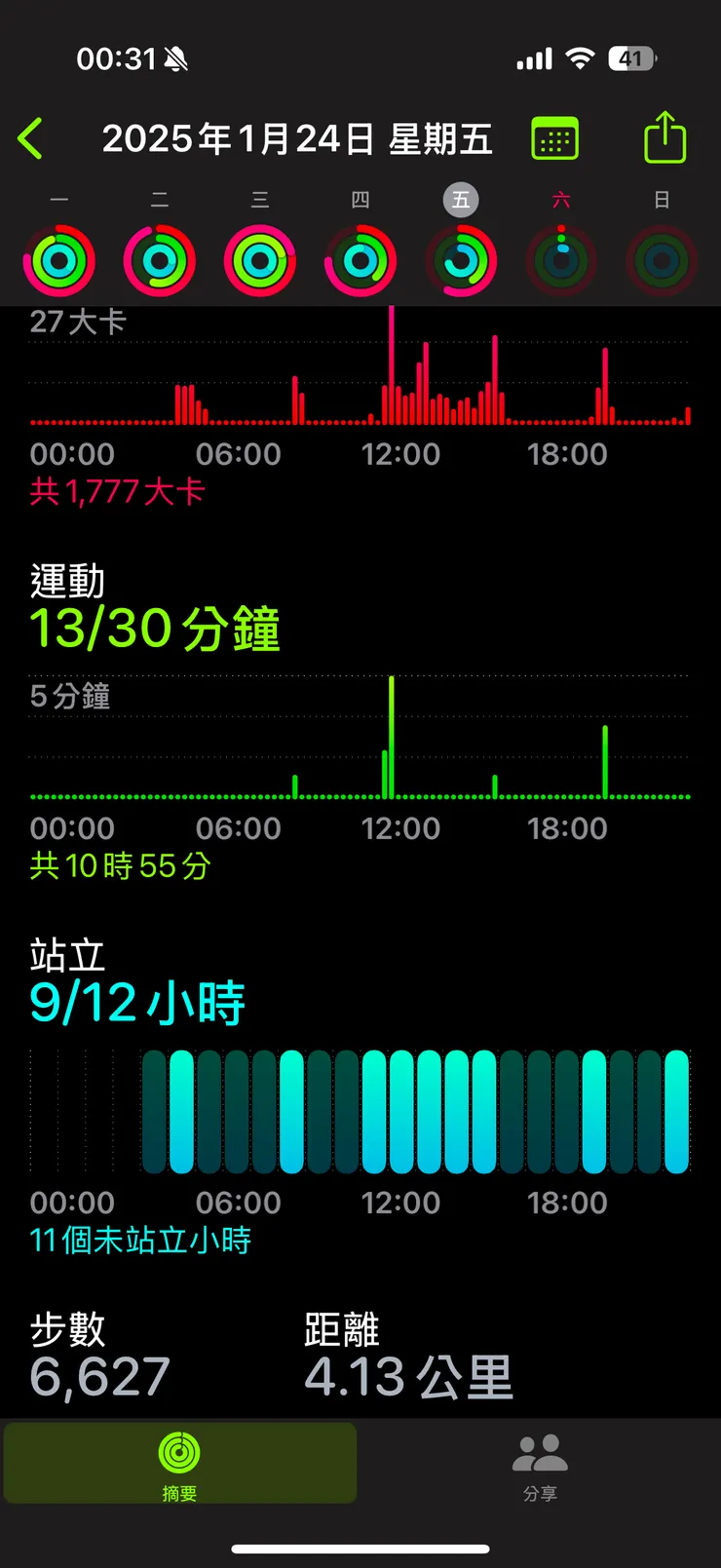Go back using the green arrow
The width and height of the screenshot is (721, 1568).
(30, 138)
